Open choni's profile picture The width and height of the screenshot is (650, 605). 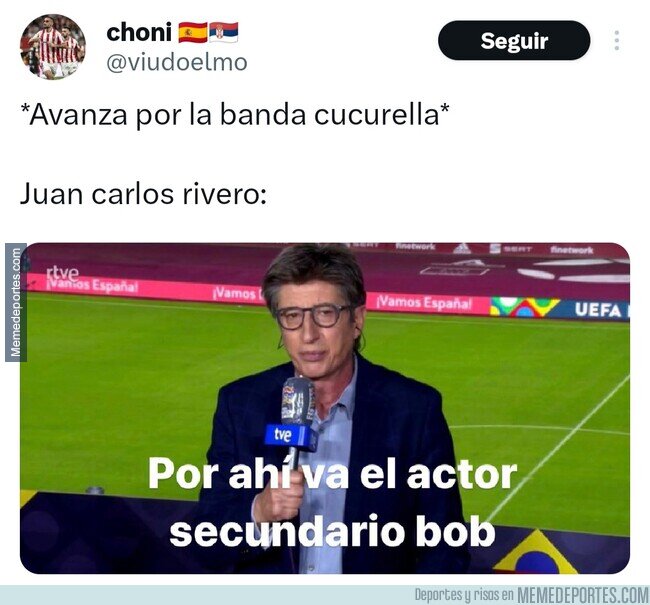pyautogui.click(x=53, y=46)
